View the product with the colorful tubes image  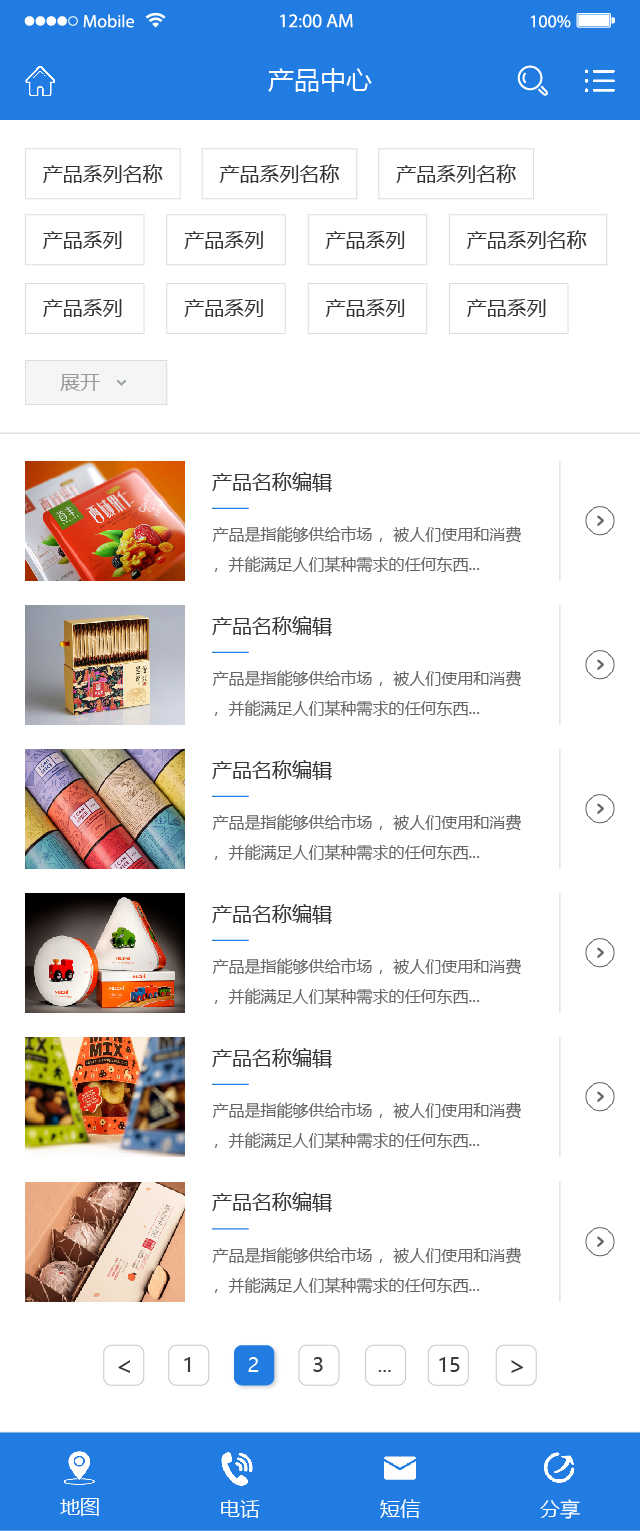coord(105,809)
